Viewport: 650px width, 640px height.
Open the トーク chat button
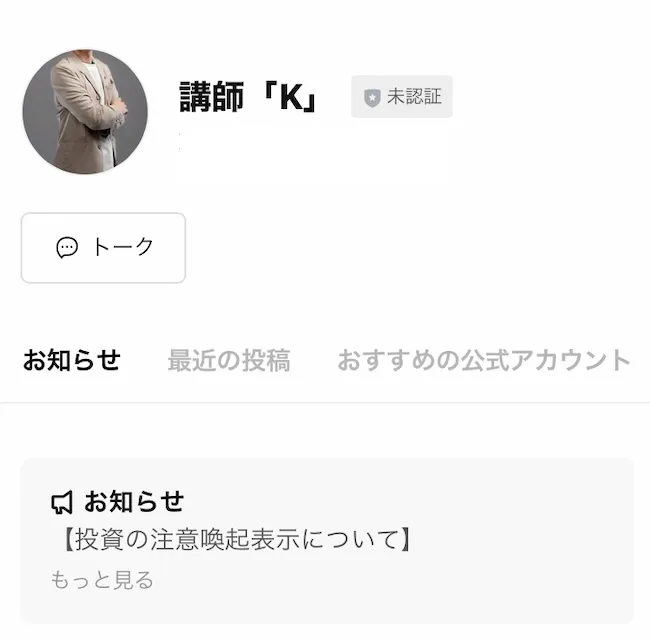tap(103, 248)
